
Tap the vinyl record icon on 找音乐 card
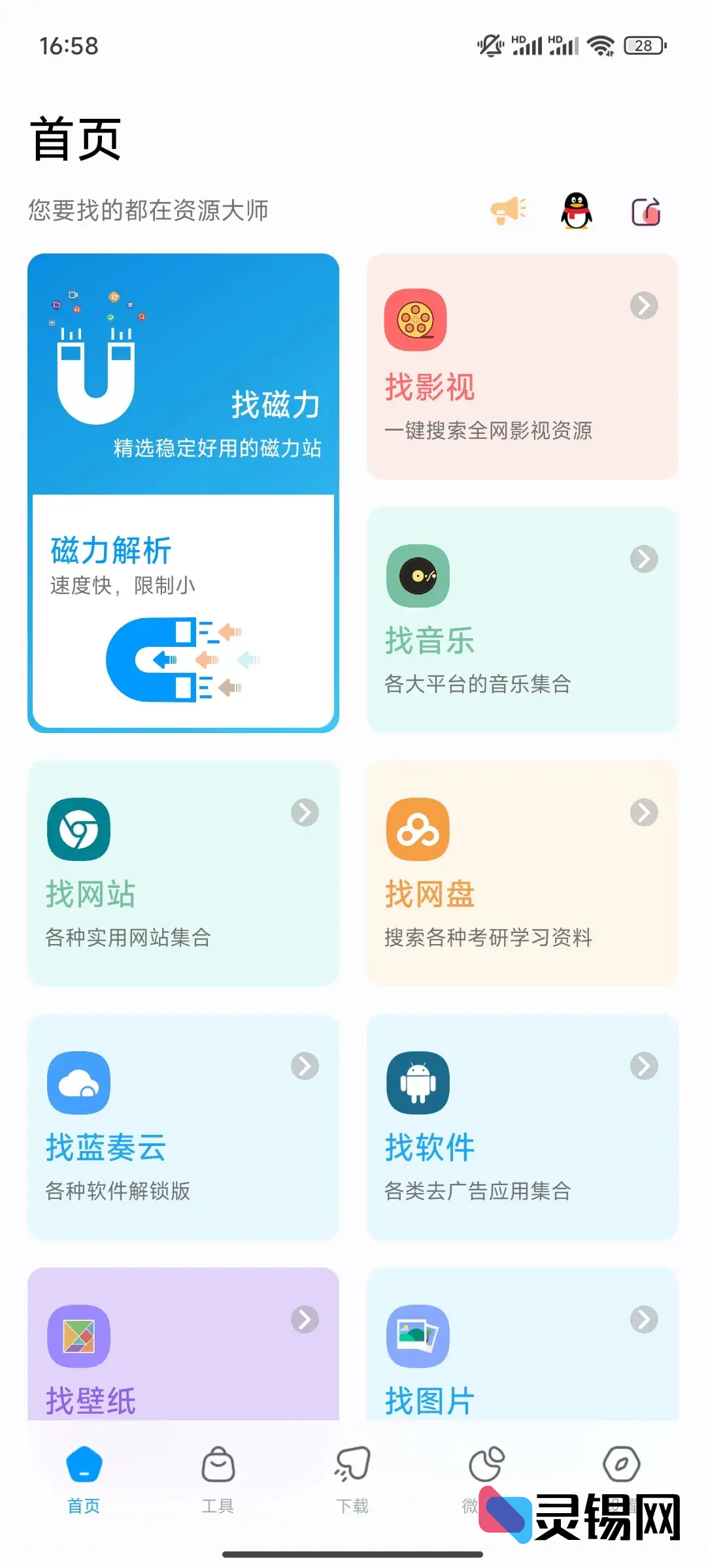[x=417, y=576]
